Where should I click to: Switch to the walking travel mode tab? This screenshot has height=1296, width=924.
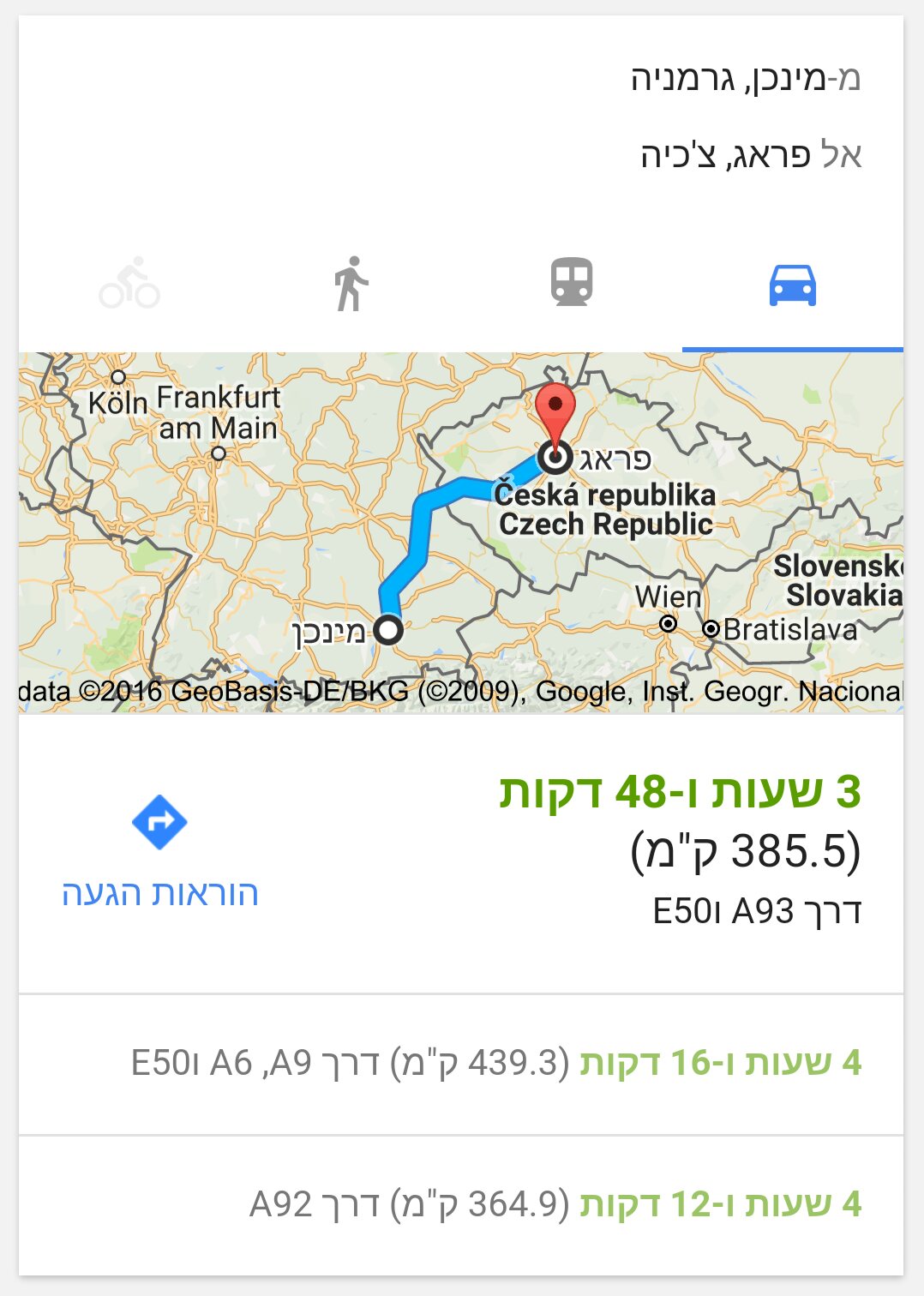coord(351,284)
